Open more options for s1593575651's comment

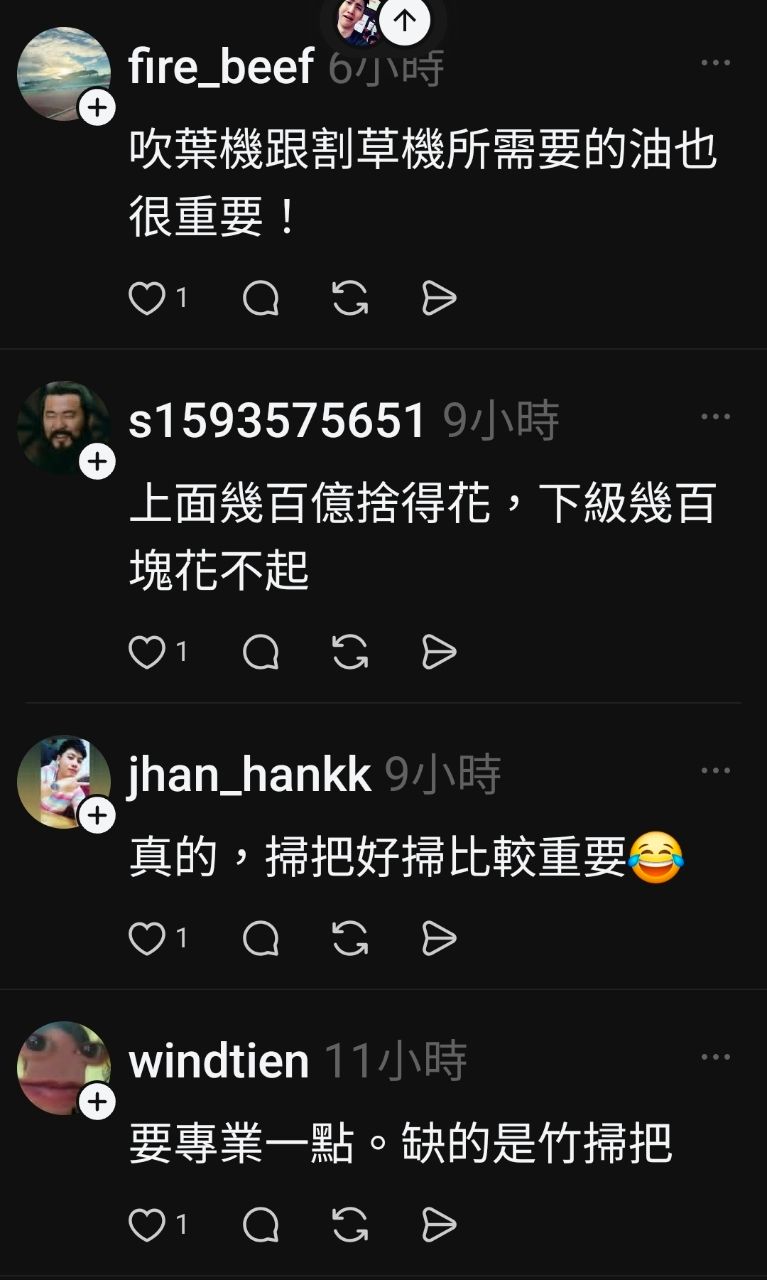point(715,417)
